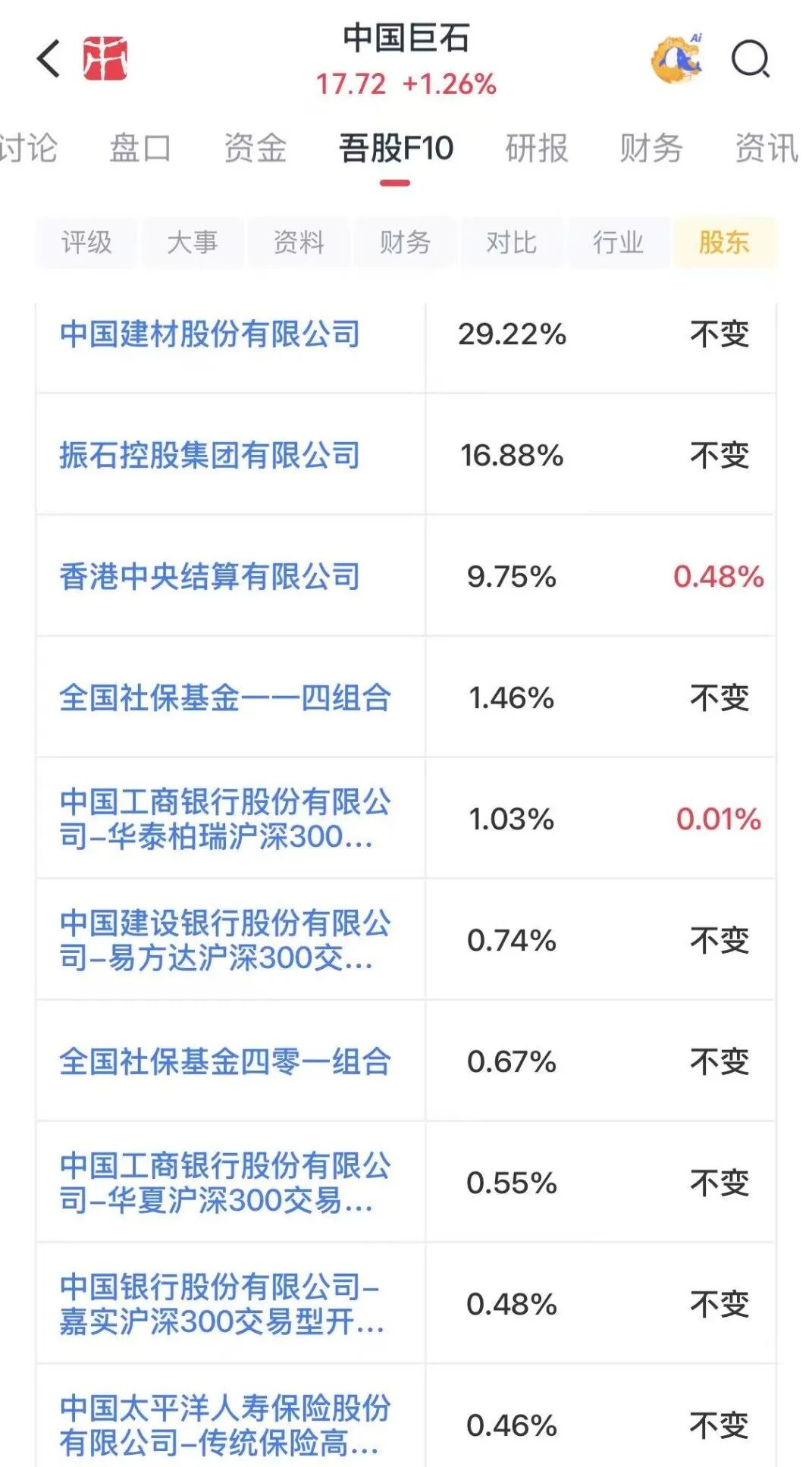
Task: Open the 易方达沪深300 shareholder entry
Action: pos(225,941)
